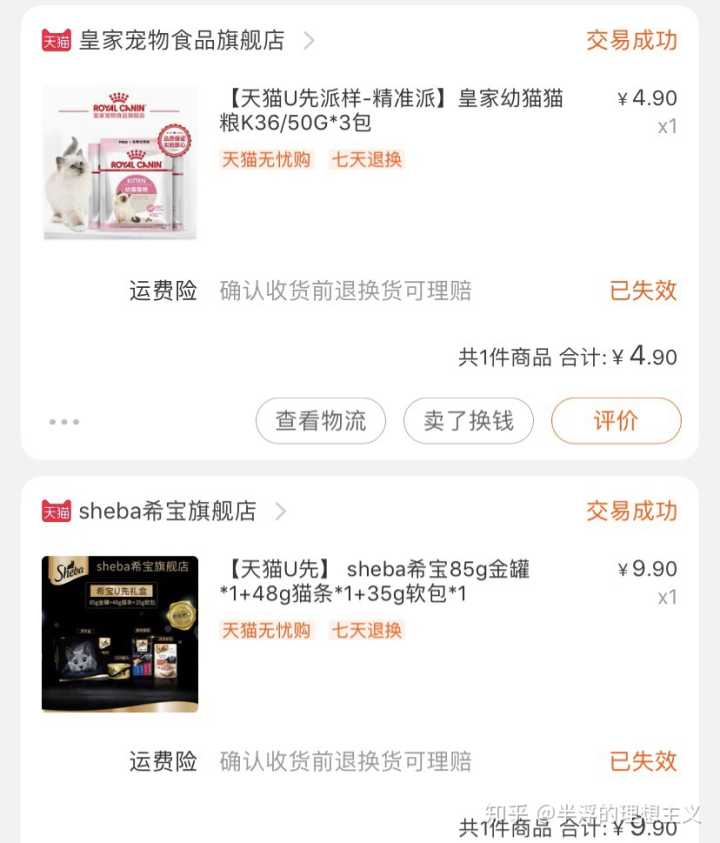This screenshot has width=720, height=843.
Task: Open more options for the Royal Canin order
Action: click(64, 422)
